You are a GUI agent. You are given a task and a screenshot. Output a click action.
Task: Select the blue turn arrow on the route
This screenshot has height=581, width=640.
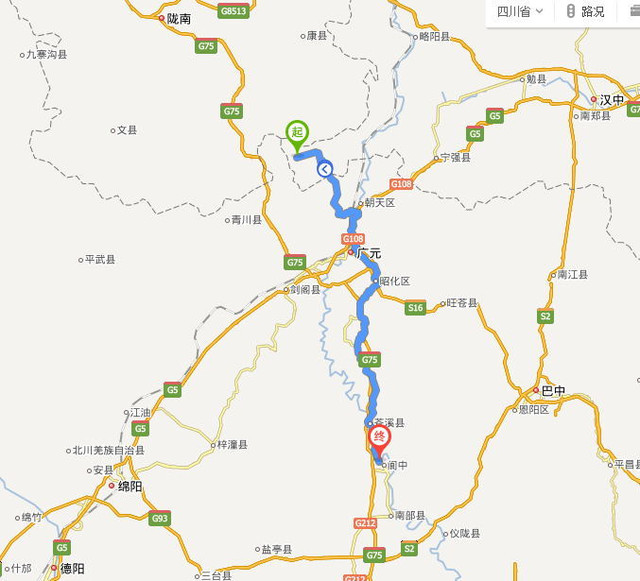[x=325, y=169]
